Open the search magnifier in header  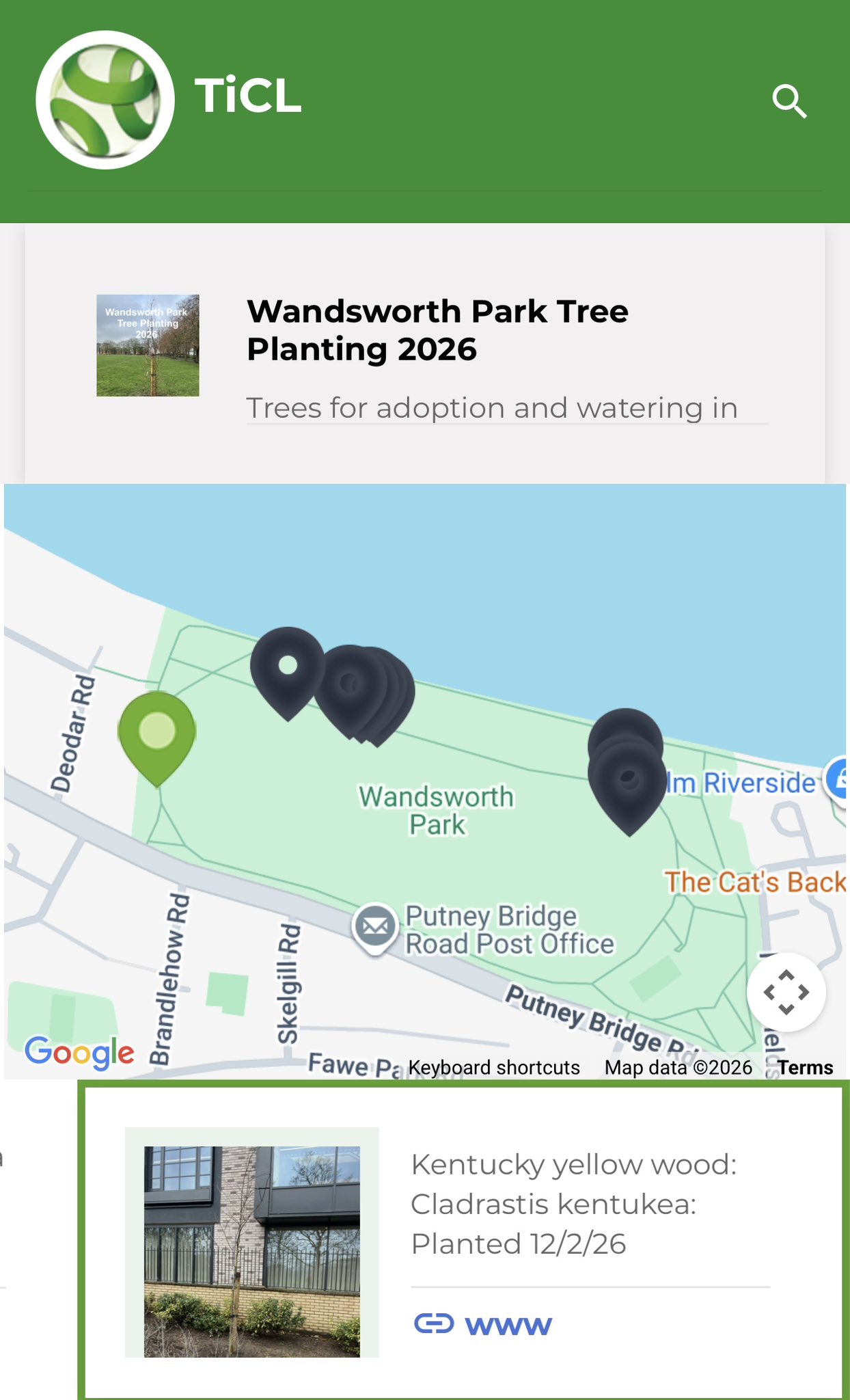789,102
